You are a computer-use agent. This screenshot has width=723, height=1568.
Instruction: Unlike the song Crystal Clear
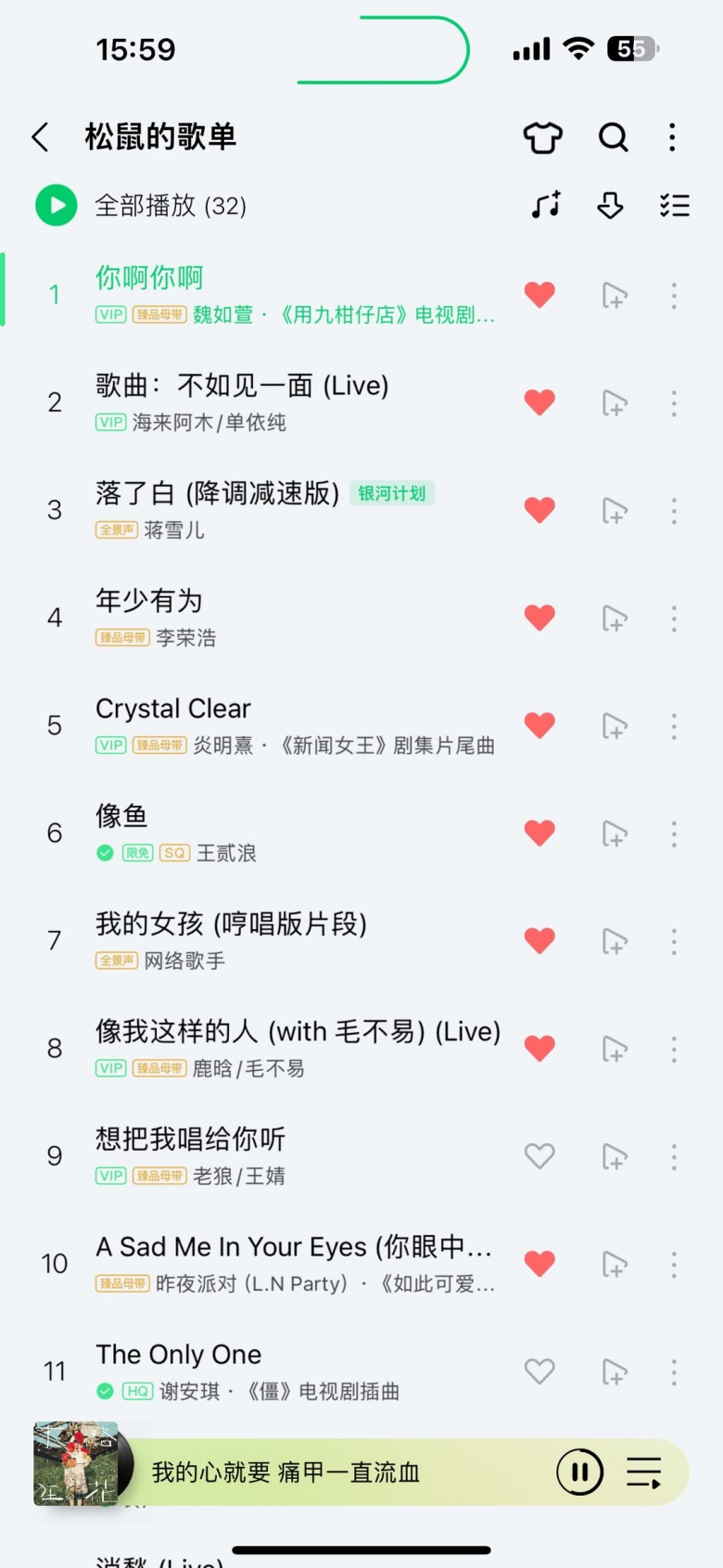[539, 725]
